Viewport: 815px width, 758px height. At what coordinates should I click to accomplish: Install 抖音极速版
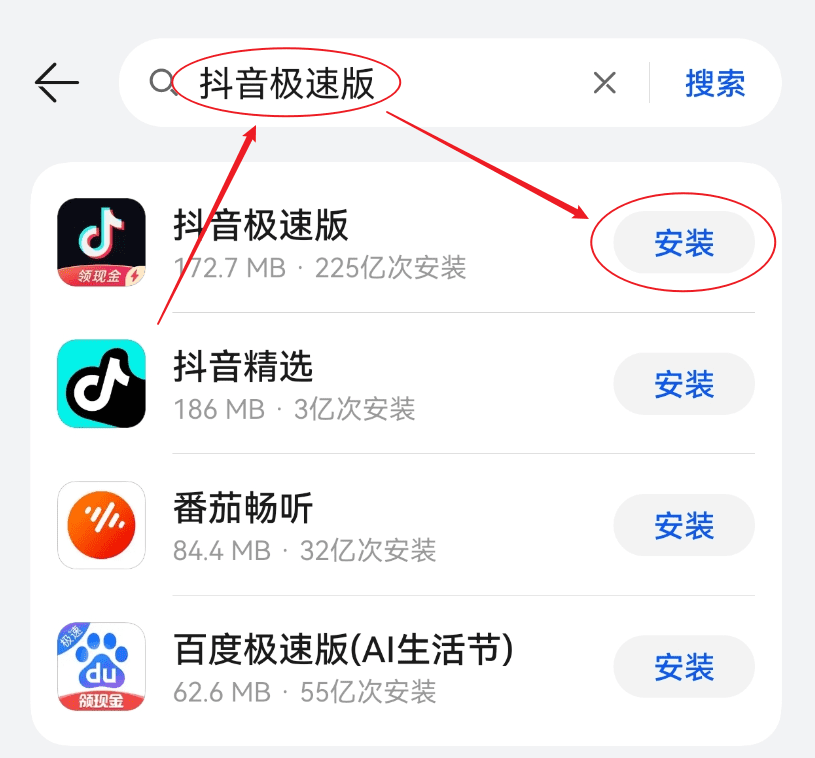(x=684, y=243)
